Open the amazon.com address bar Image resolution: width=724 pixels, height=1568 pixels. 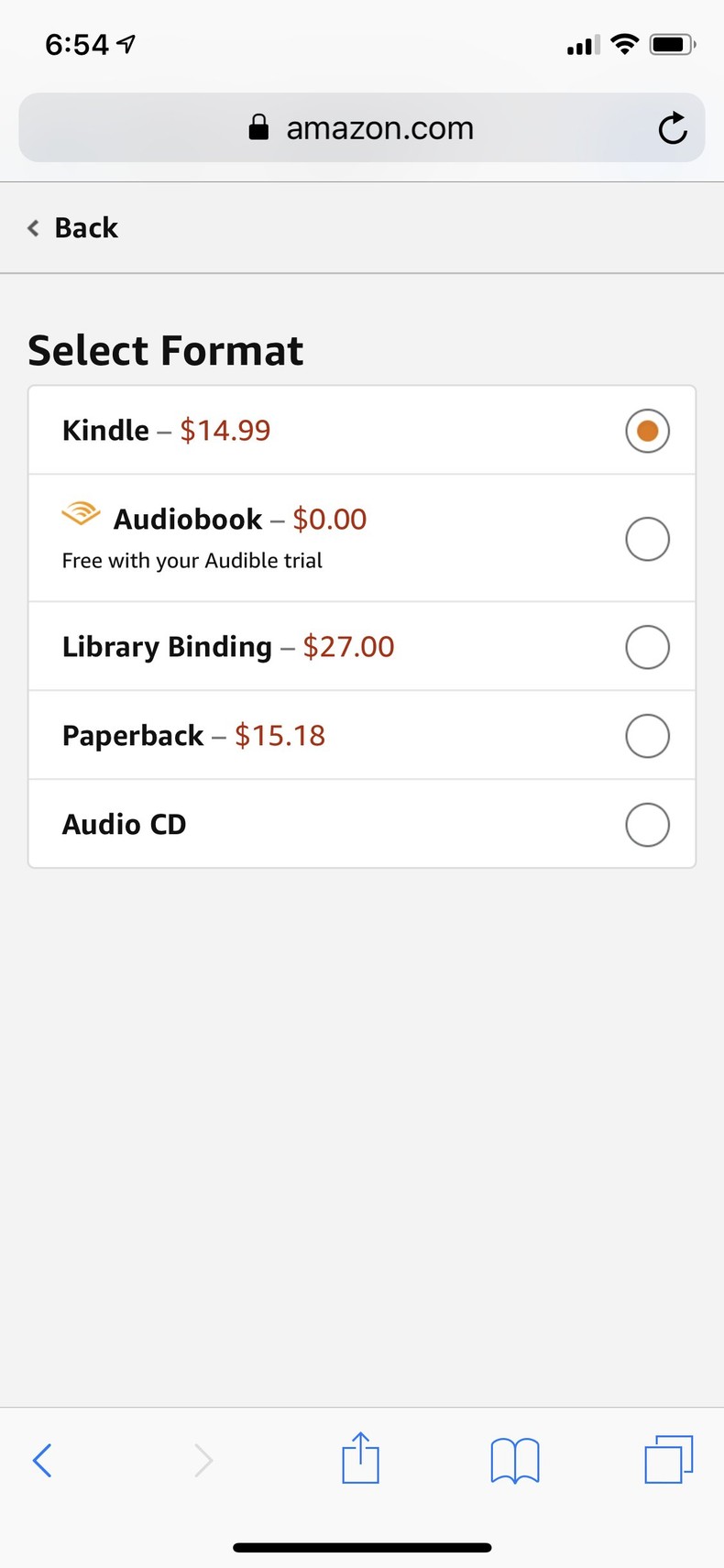379,127
